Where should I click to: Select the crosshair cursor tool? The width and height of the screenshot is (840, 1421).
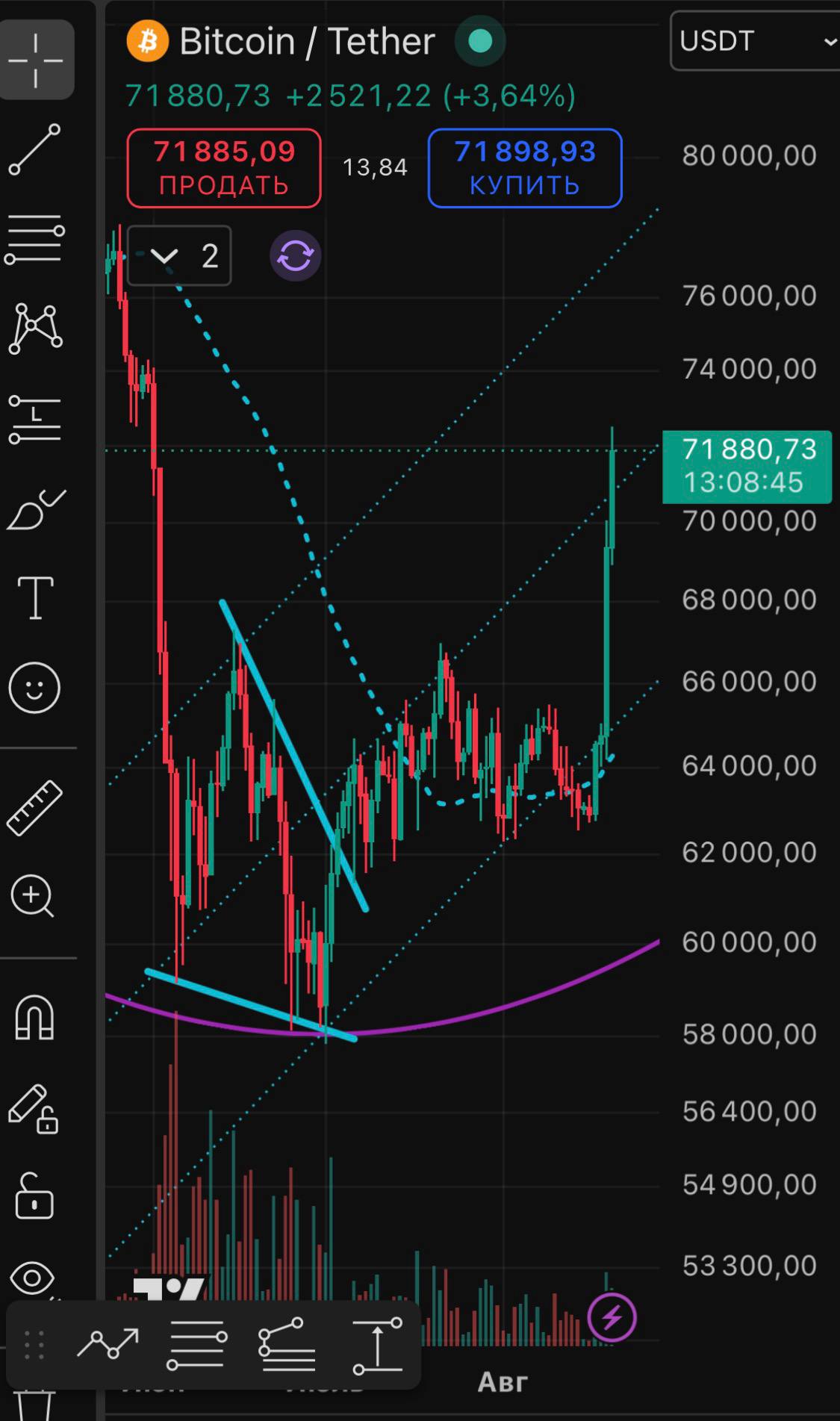click(36, 60)
